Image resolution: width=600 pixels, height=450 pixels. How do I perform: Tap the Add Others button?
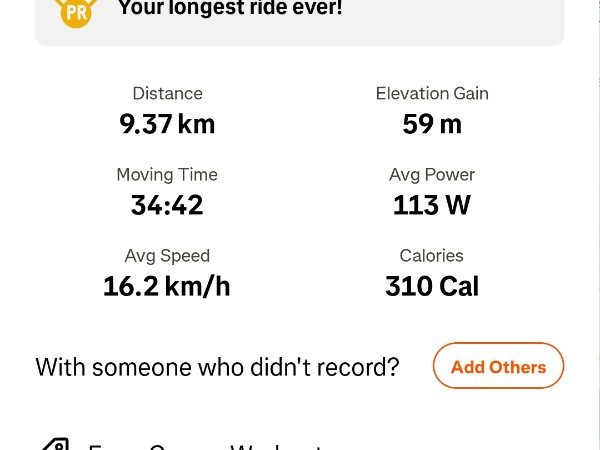coord(498,366)
